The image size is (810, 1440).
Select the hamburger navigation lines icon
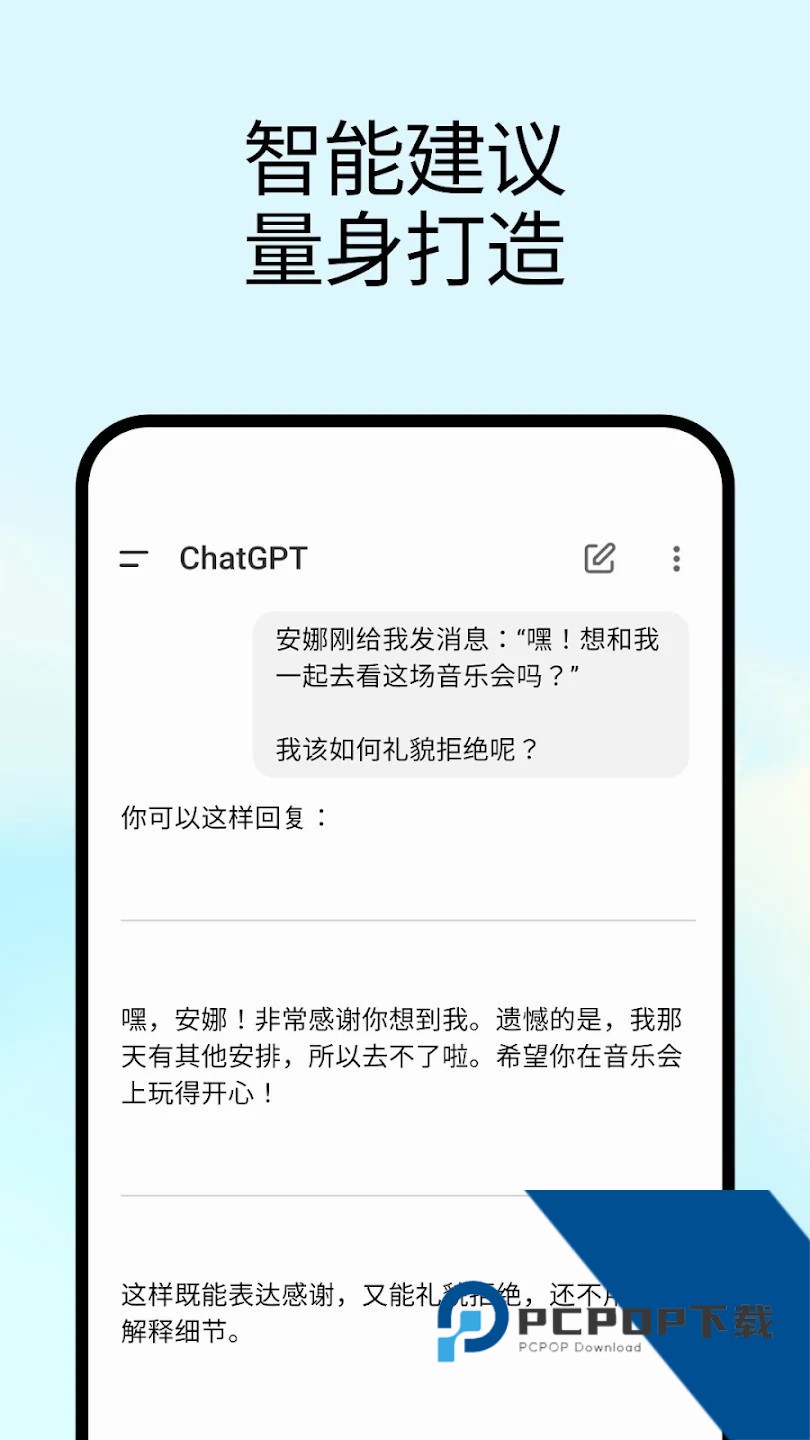tap(133, 560)
